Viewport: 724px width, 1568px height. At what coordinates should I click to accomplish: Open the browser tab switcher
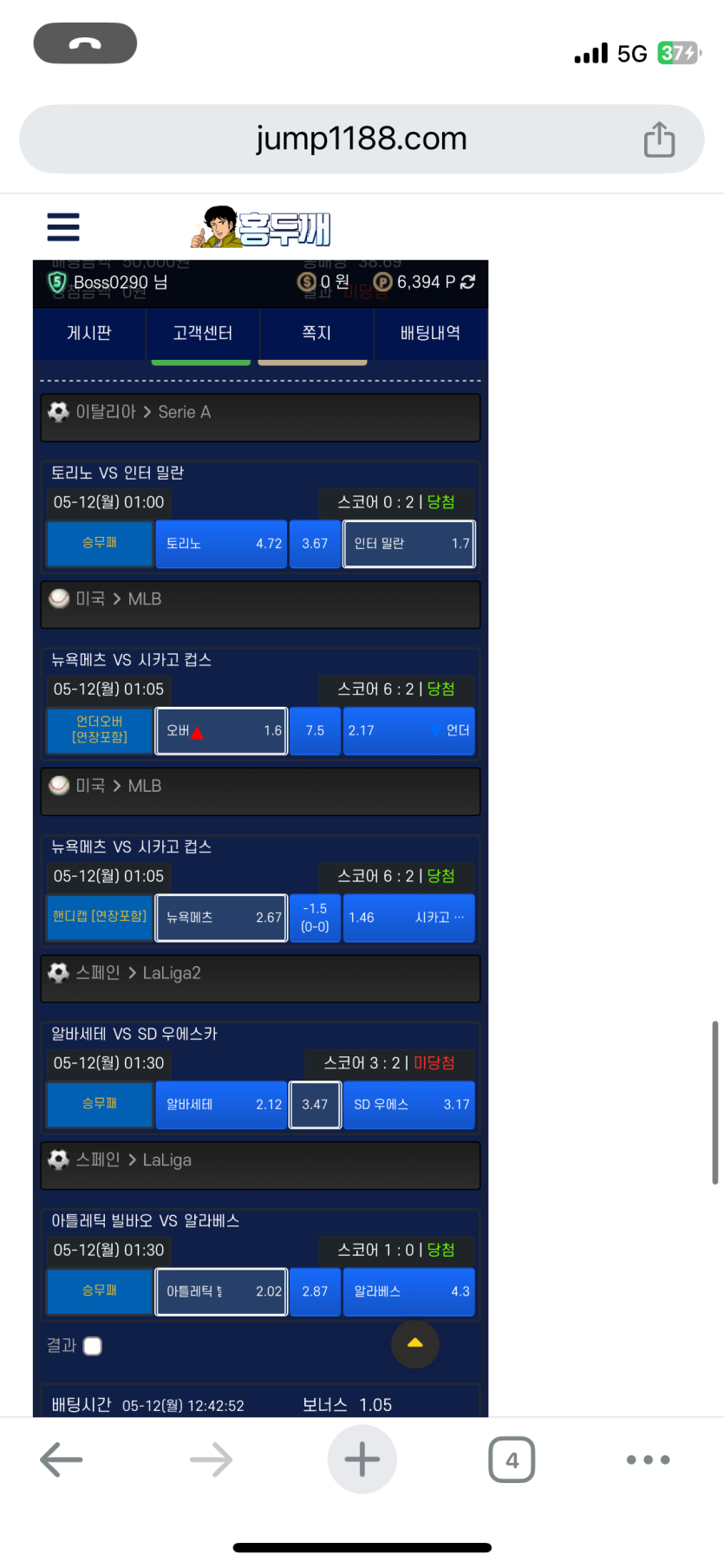click(512, 1460)
